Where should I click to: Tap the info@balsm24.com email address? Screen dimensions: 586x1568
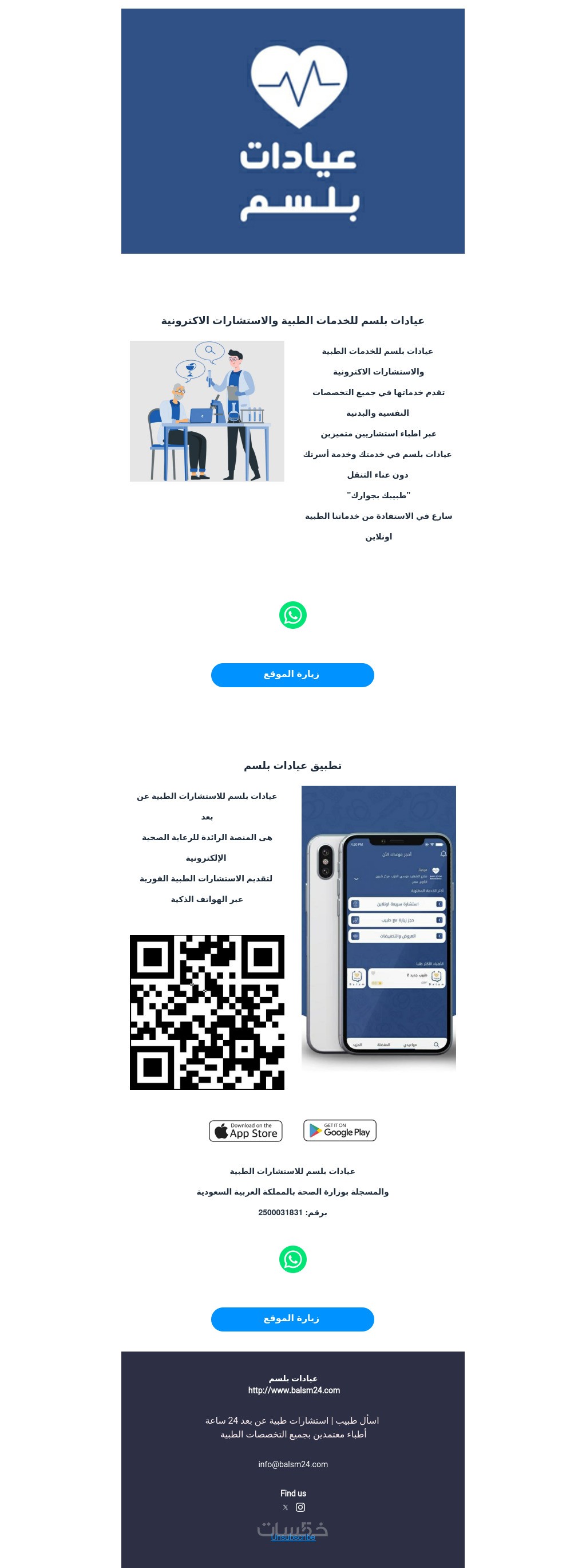[x=292, y=1464]
